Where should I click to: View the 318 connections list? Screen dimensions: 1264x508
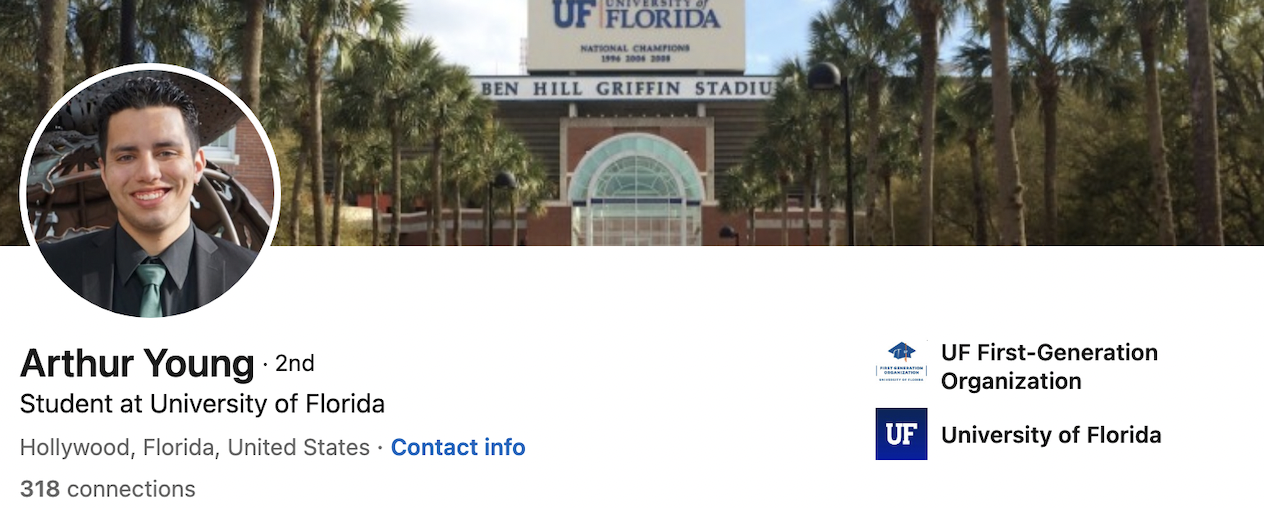(108, 489)
